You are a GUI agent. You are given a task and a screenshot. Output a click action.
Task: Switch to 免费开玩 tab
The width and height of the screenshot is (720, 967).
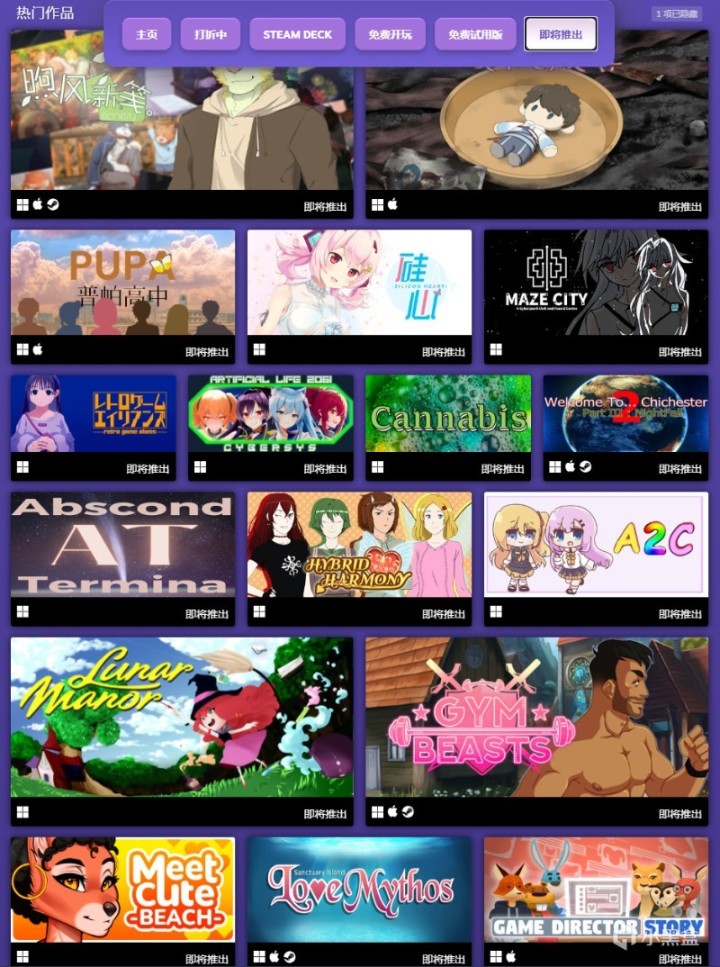(390, 34)
